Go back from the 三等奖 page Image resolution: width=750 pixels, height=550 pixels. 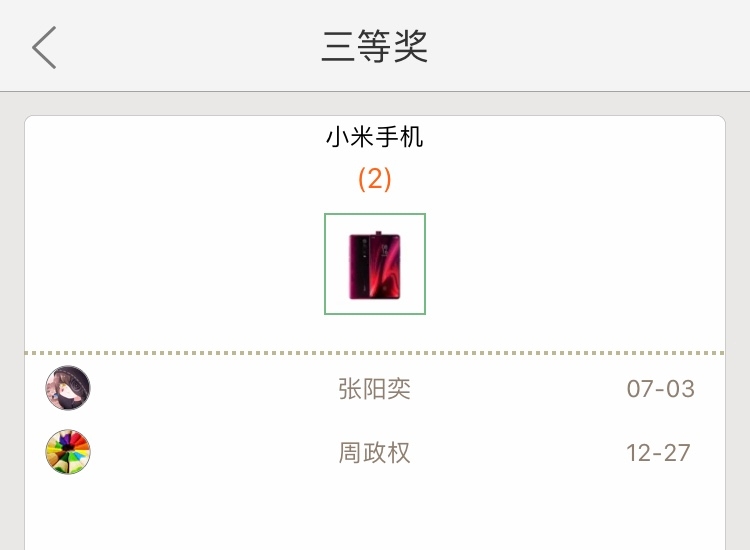44,47
